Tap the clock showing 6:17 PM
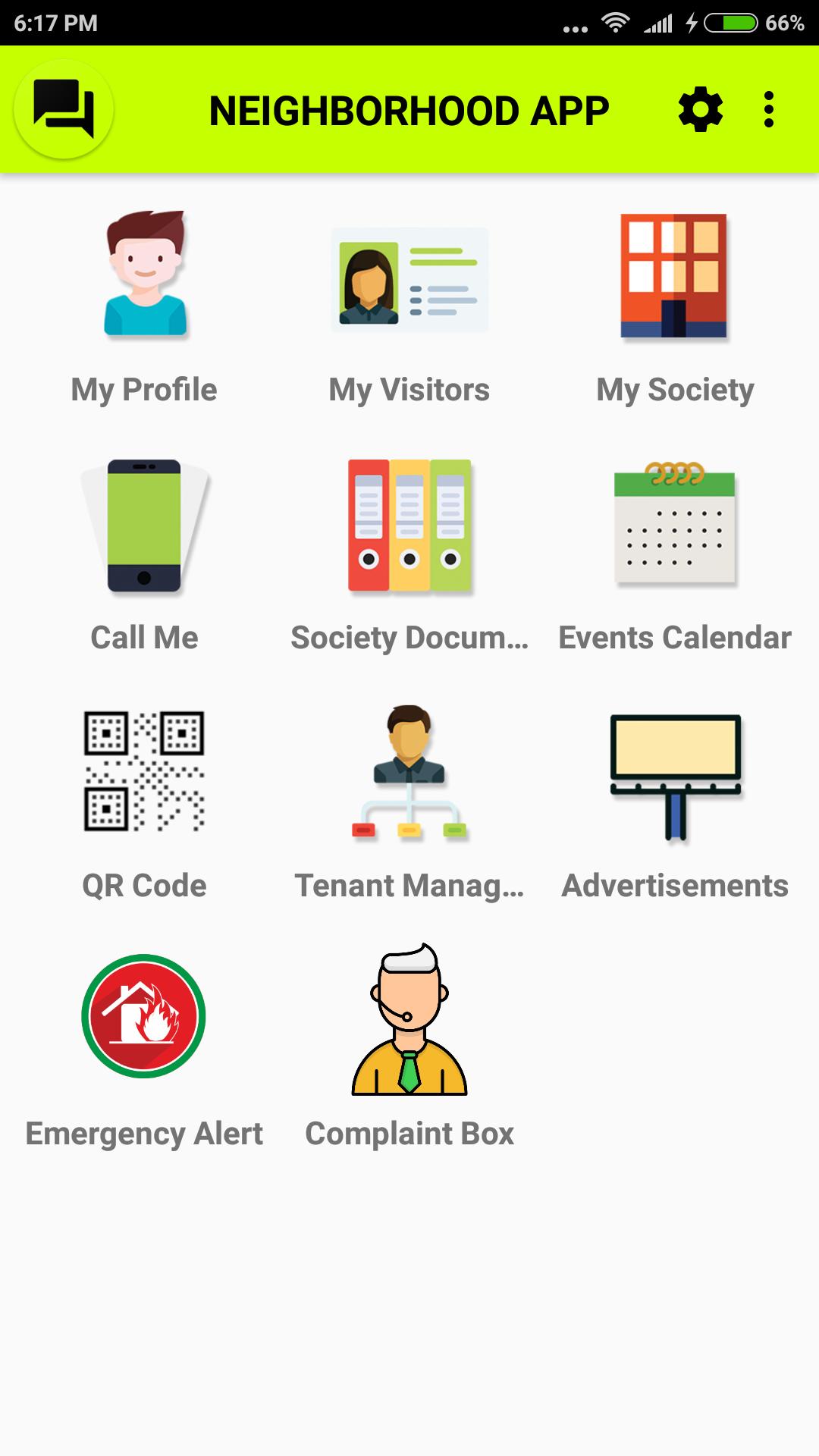819x1456 pixels. pyautogui.click(x=53, y=23)
